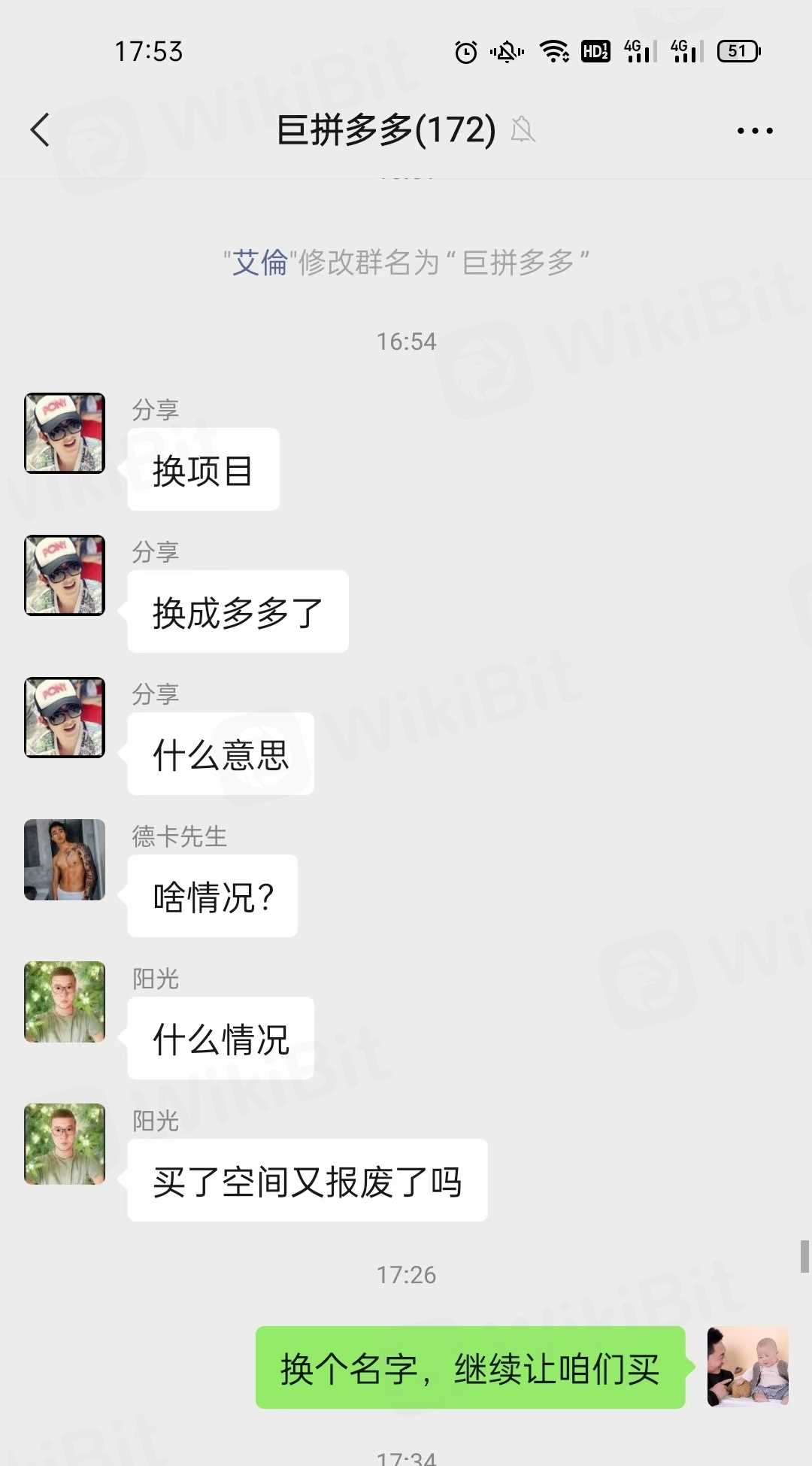Open 艾倫's profile from the system notice
This screenshot has width=812, height=1466.
point(259,263)
